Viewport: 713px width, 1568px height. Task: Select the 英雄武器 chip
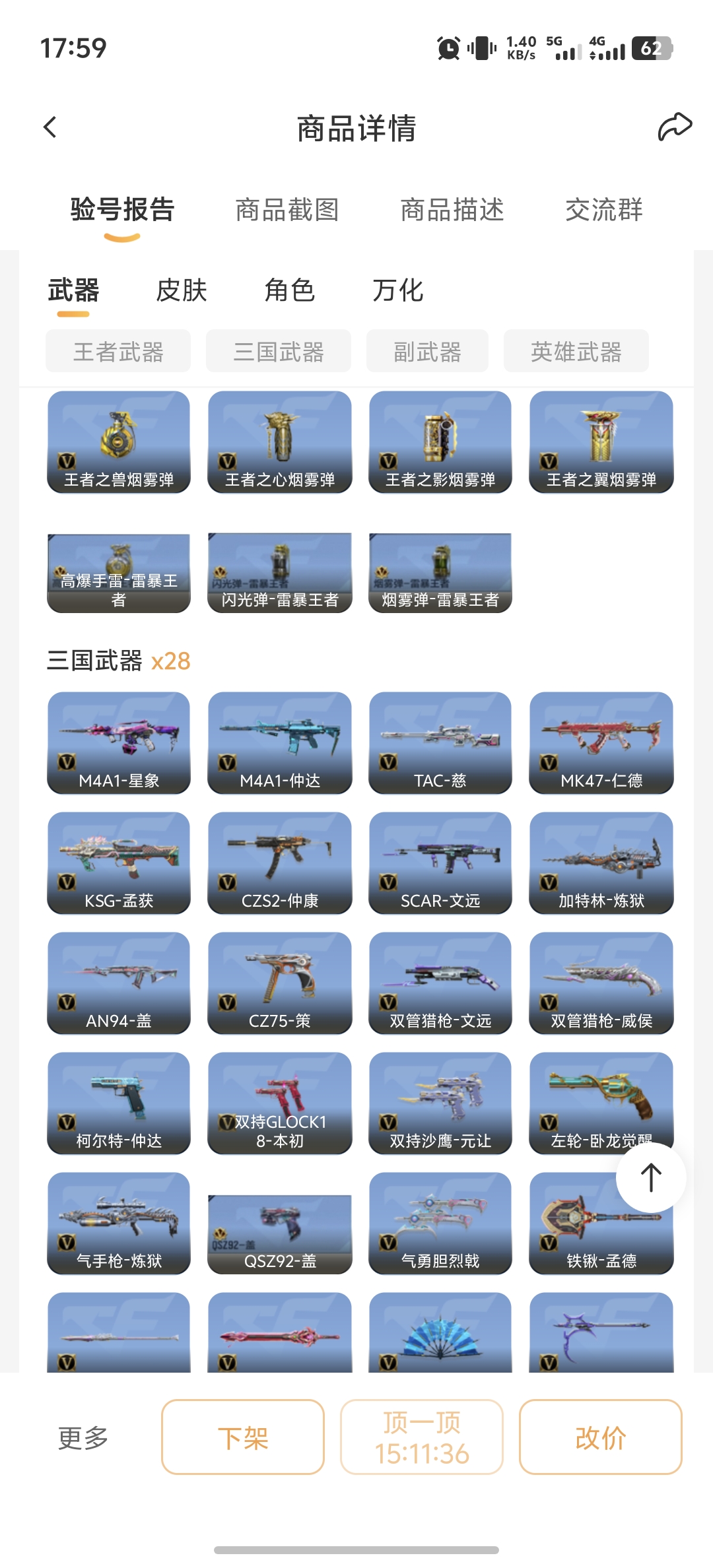pyautogui.click(x=576, y=352)
